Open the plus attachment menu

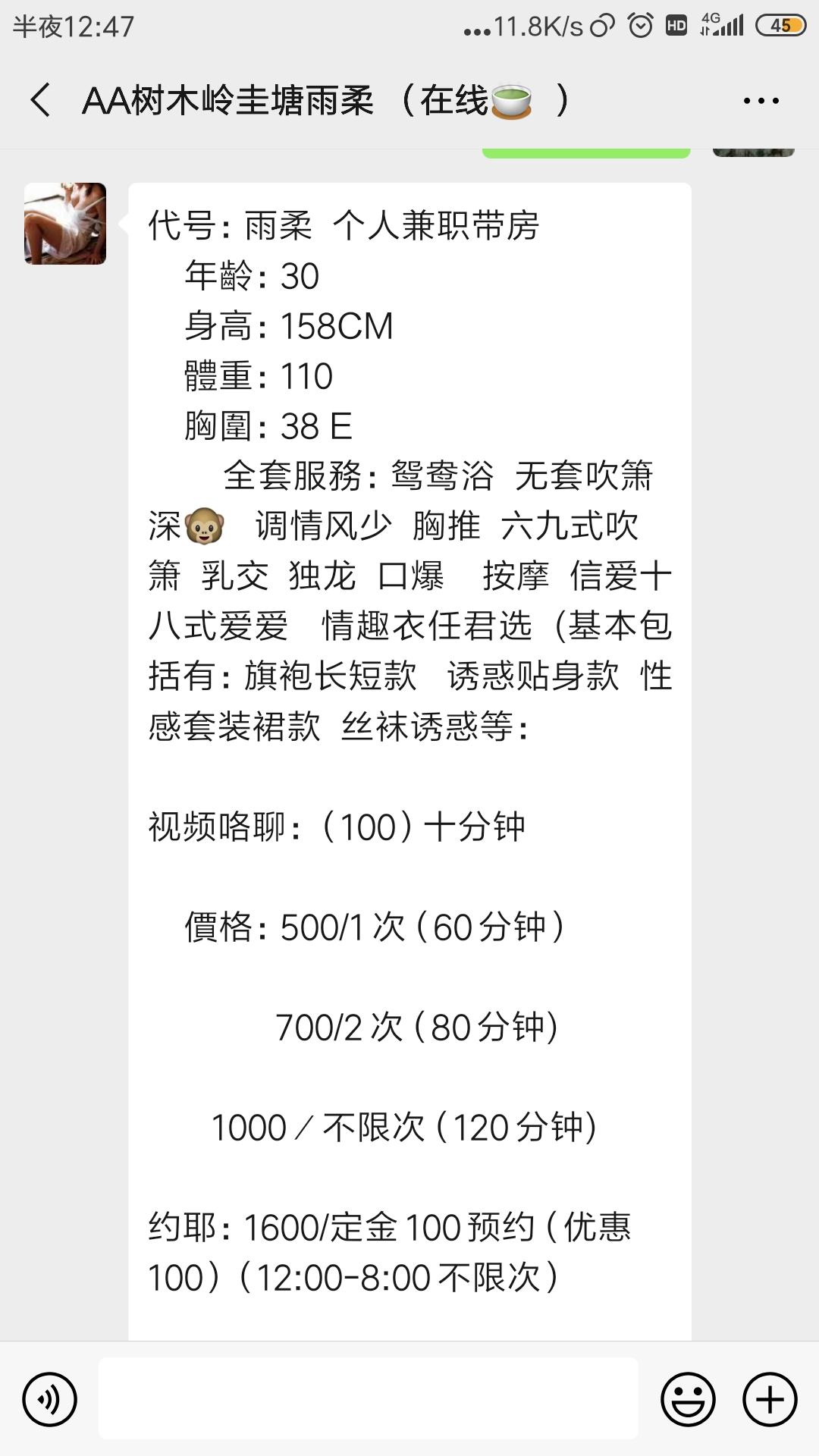[770, 1399]
